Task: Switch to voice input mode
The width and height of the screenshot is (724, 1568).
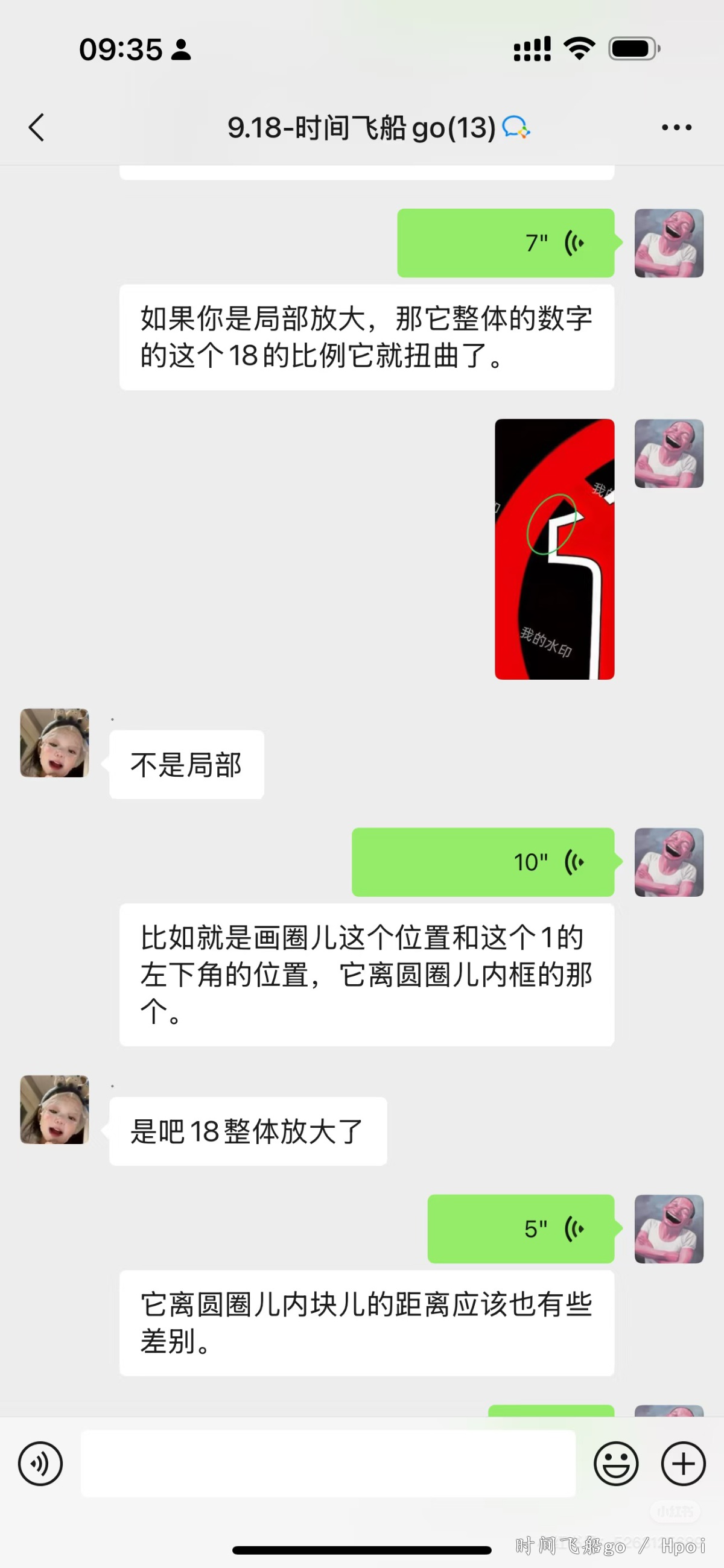Action: [40, 1463]
